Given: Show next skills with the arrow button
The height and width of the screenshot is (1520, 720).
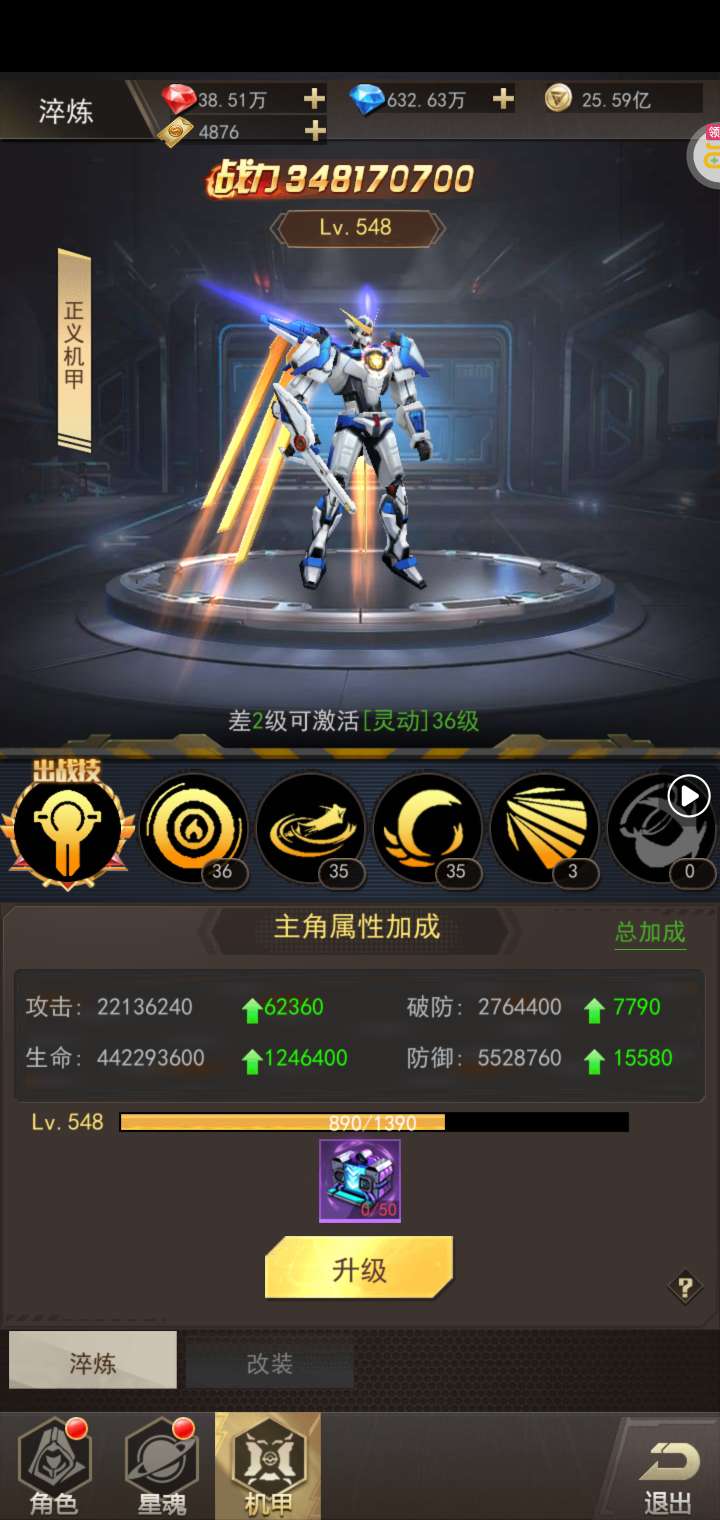Looking at the screenshot, I should pos(689,796).
